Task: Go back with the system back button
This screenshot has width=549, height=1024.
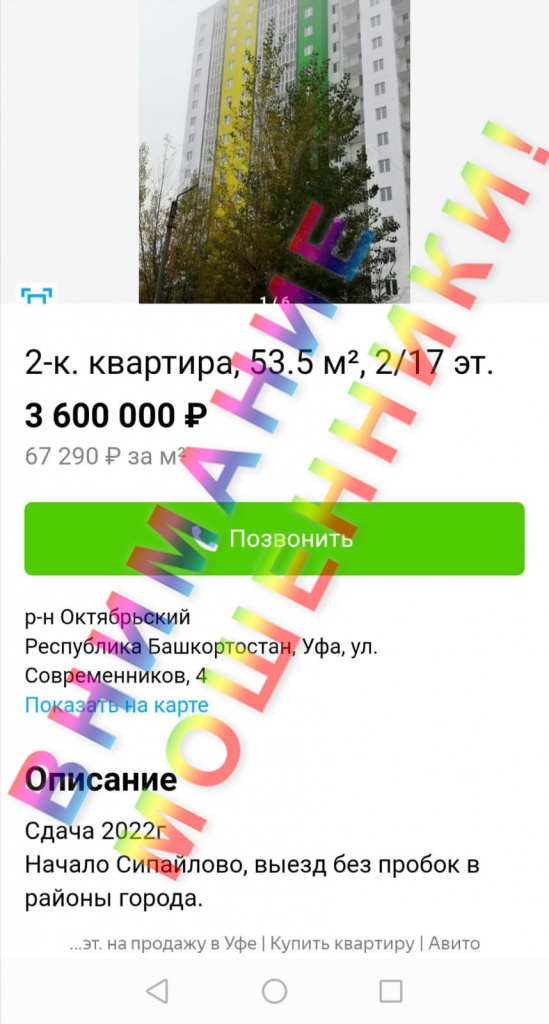Action: pyautogui.click(x=157, y=991)
